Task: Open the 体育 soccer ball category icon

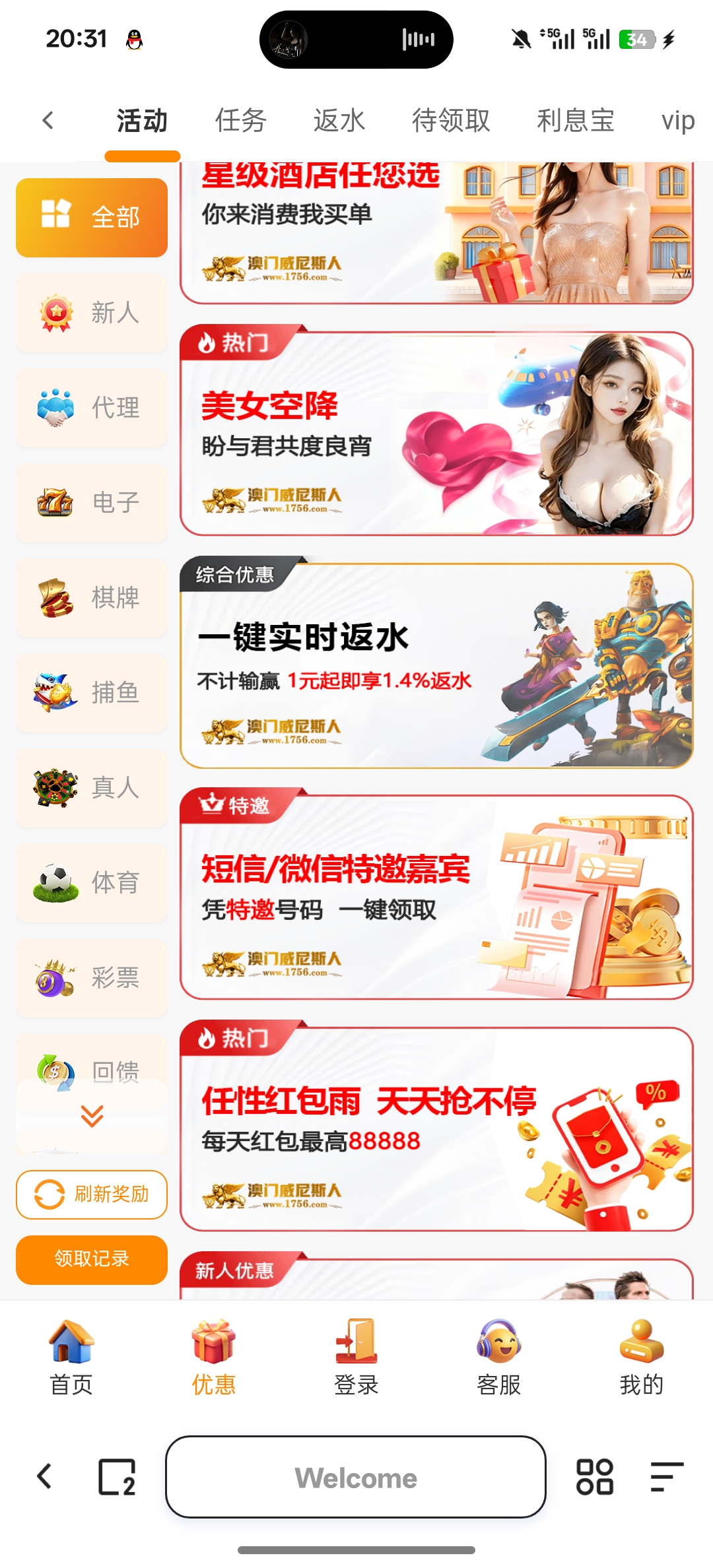Action: 56,882
